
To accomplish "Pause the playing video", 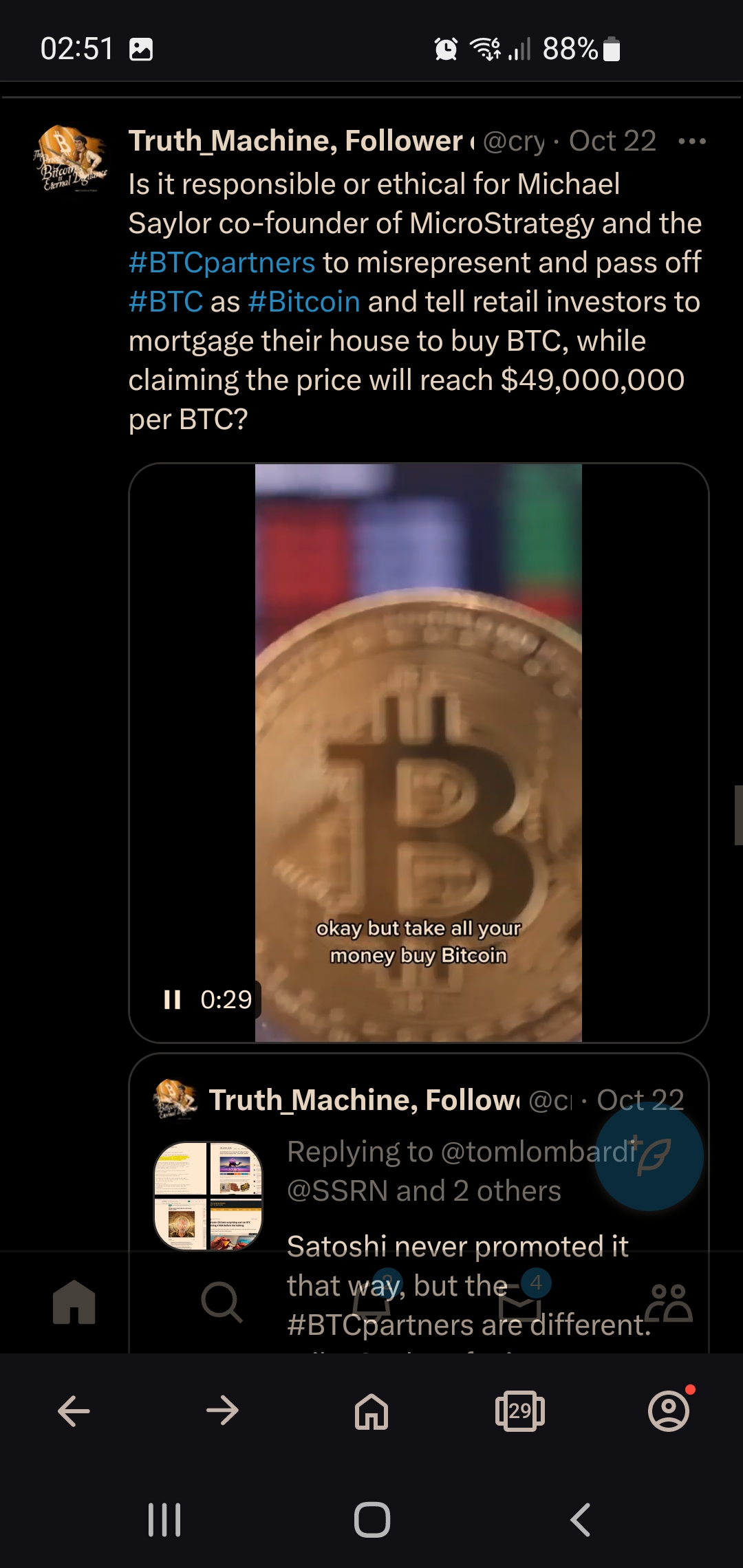I will click(x=172, y=999).
